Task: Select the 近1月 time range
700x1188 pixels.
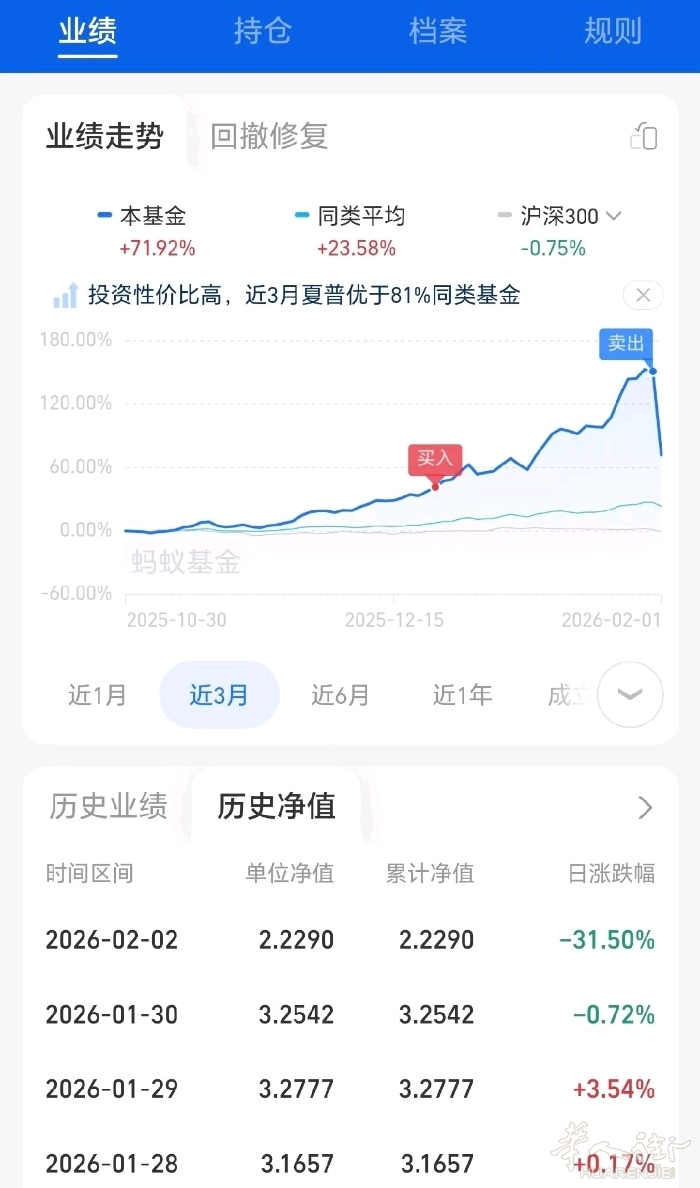Action: coord(97,694)
